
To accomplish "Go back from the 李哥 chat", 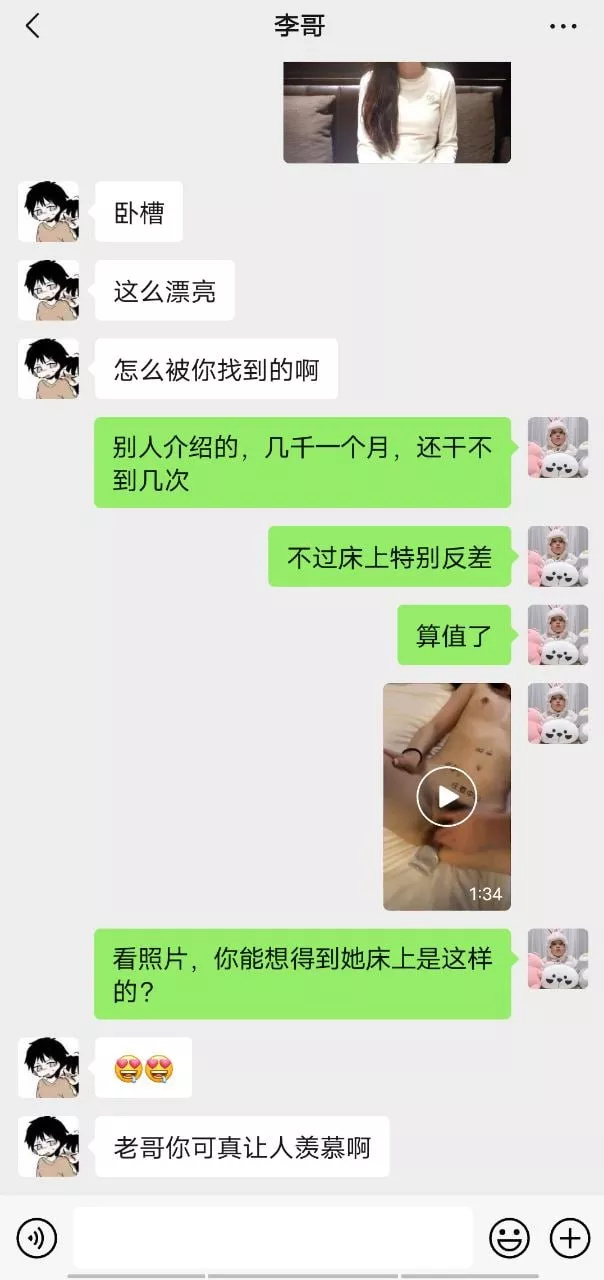I will [x=32, y=26].
